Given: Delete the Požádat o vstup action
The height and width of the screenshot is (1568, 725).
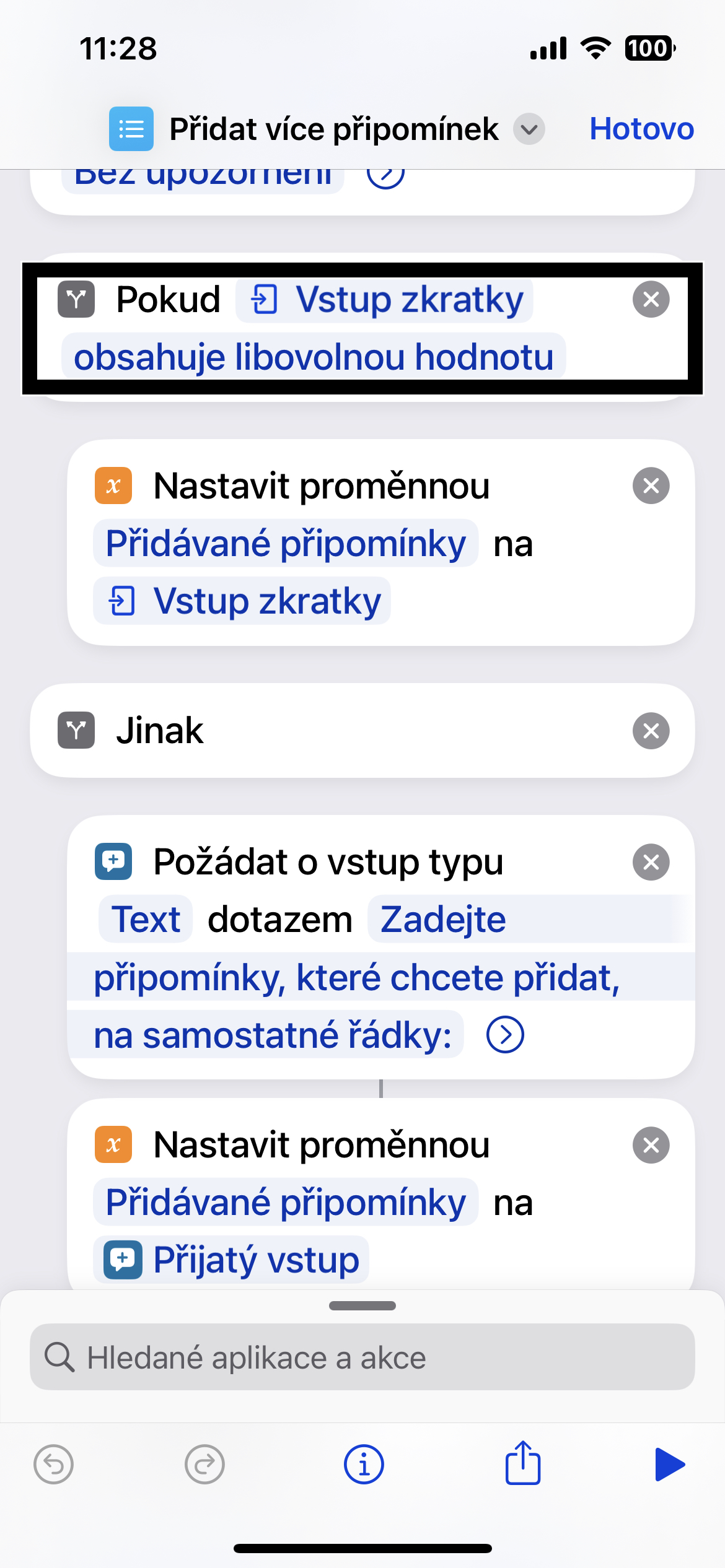Looking at the screenshot, I should pos(651,862).
